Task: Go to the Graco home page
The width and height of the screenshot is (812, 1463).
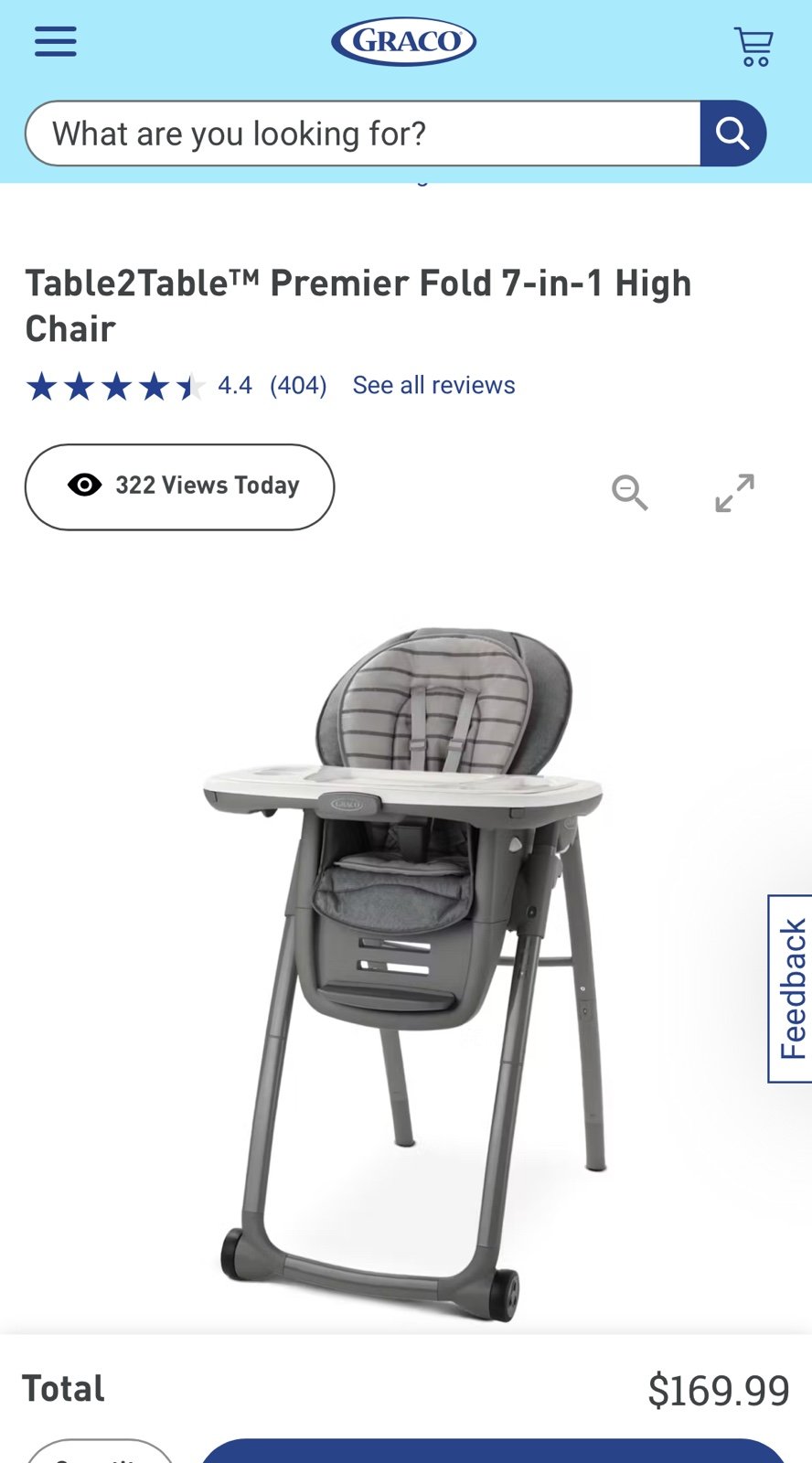Action: click(x=403, y=42)
